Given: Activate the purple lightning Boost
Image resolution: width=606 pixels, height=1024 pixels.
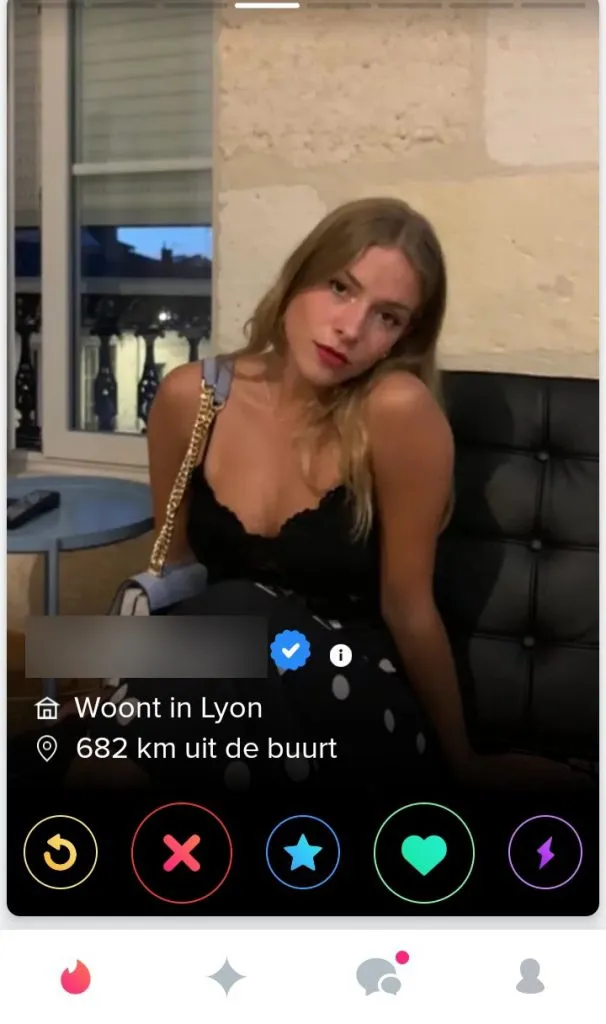Looking at the screenshot, I should point(545,853).
